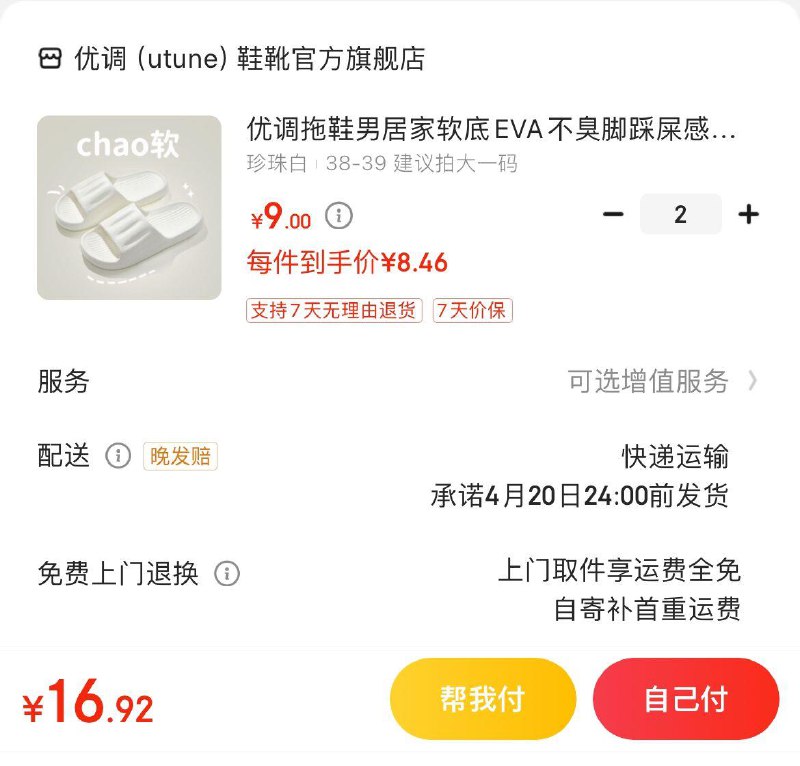Open the 优调 (utune) 鞋靴官方旗舰店 store page

pyautogui.click(x=232, y=59)
